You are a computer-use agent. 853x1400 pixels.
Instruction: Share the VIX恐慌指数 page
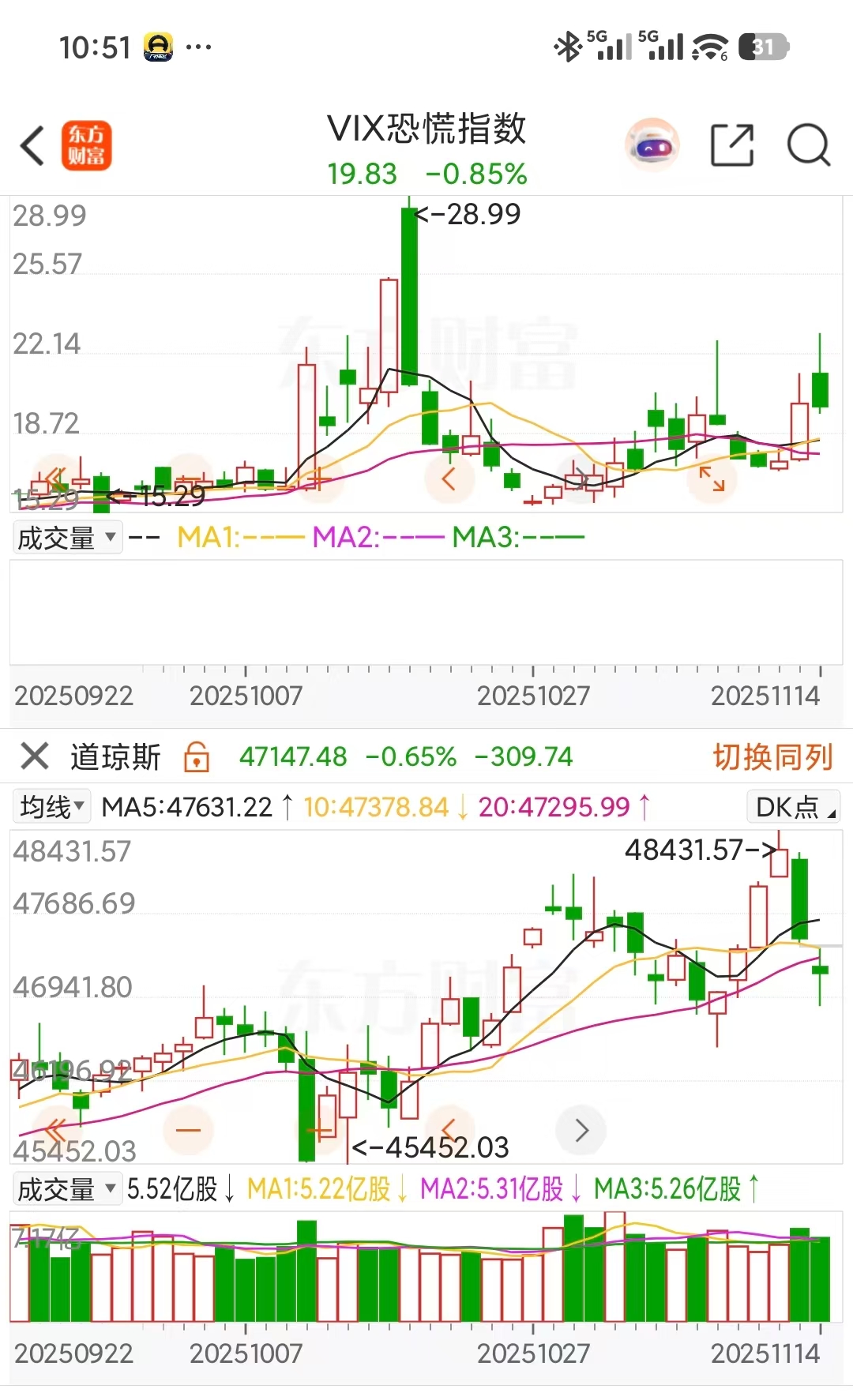[732, 145]
